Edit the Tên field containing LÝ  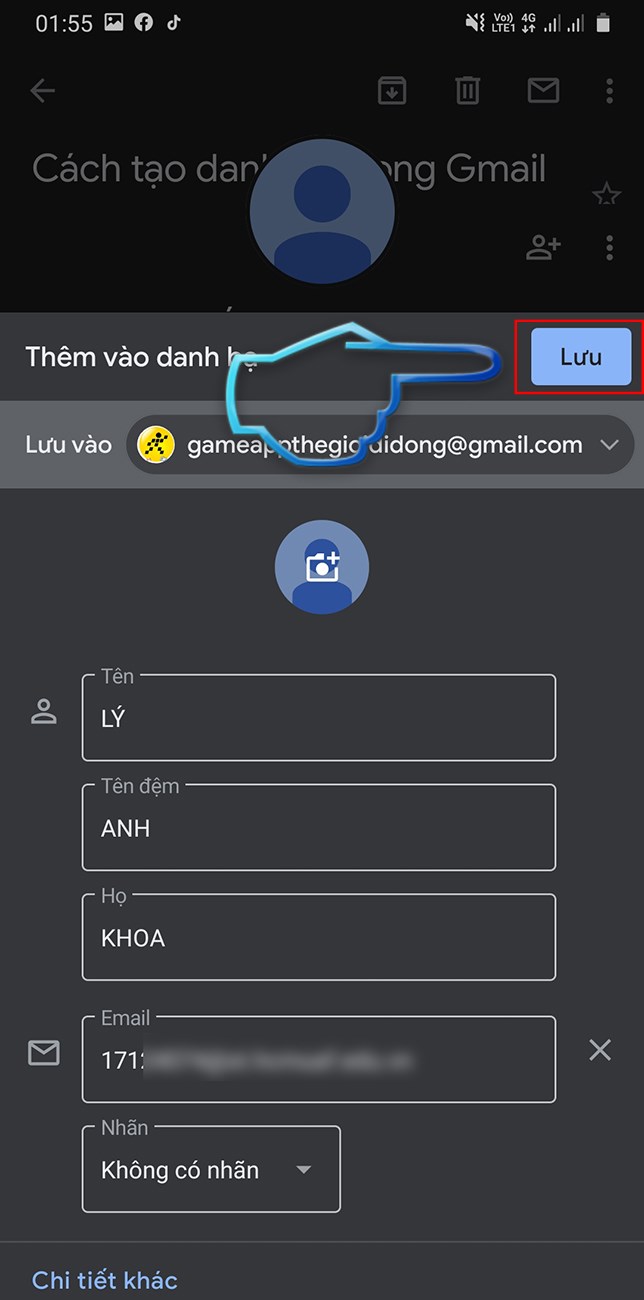318,718
